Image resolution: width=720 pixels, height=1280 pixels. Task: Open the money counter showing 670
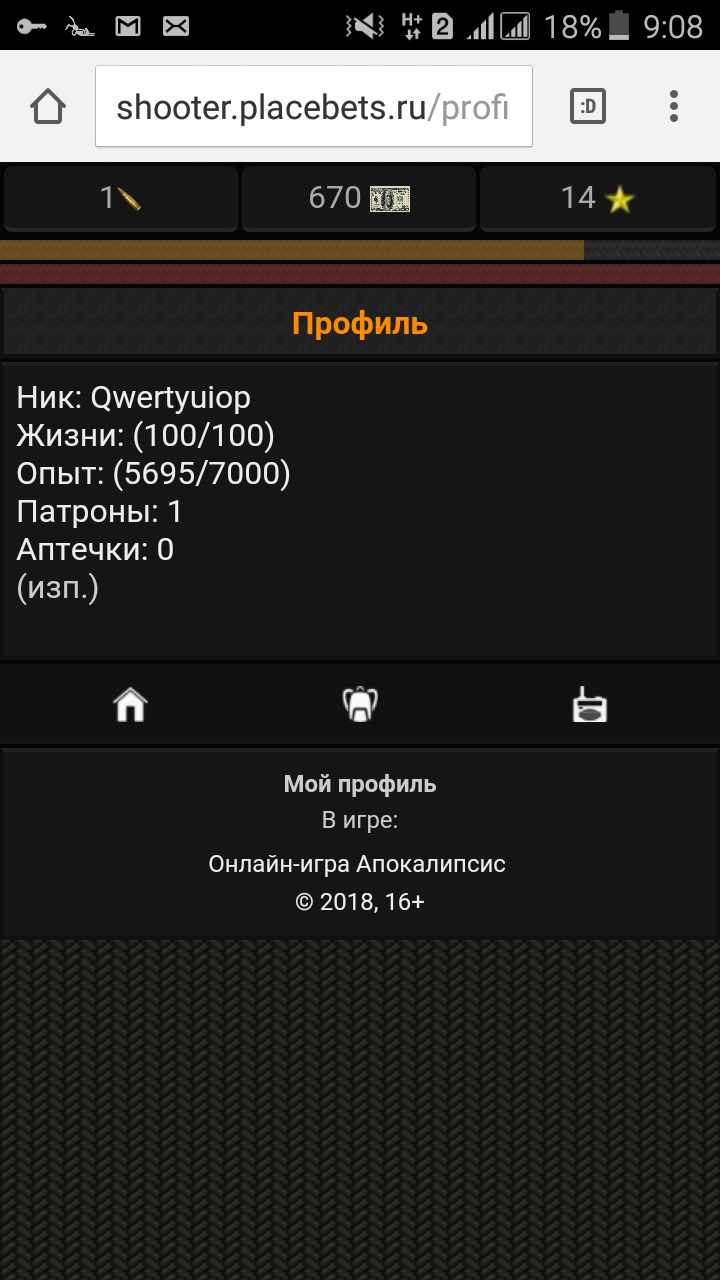(360, 199)
